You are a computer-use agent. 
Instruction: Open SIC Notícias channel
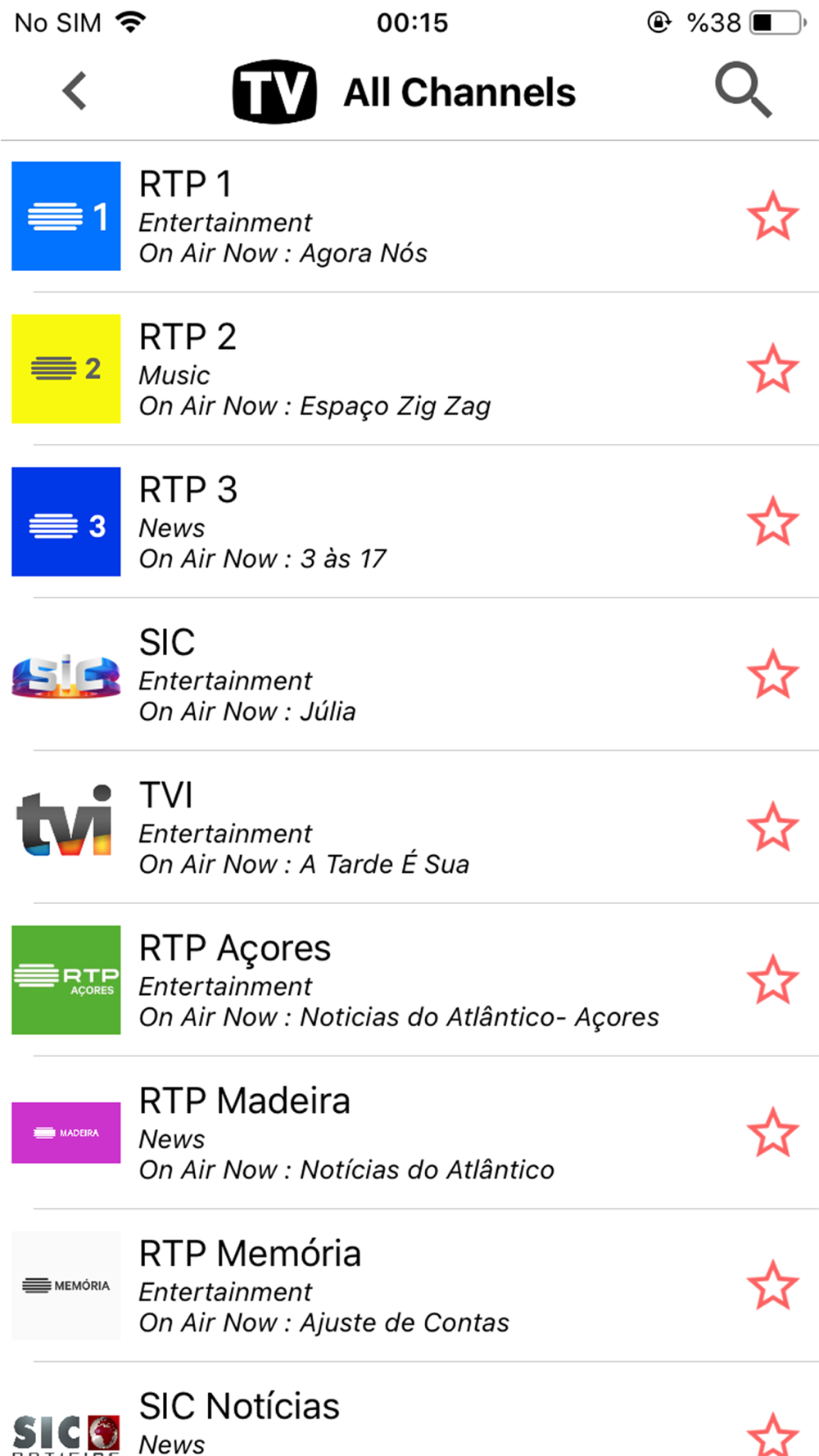409,1410
